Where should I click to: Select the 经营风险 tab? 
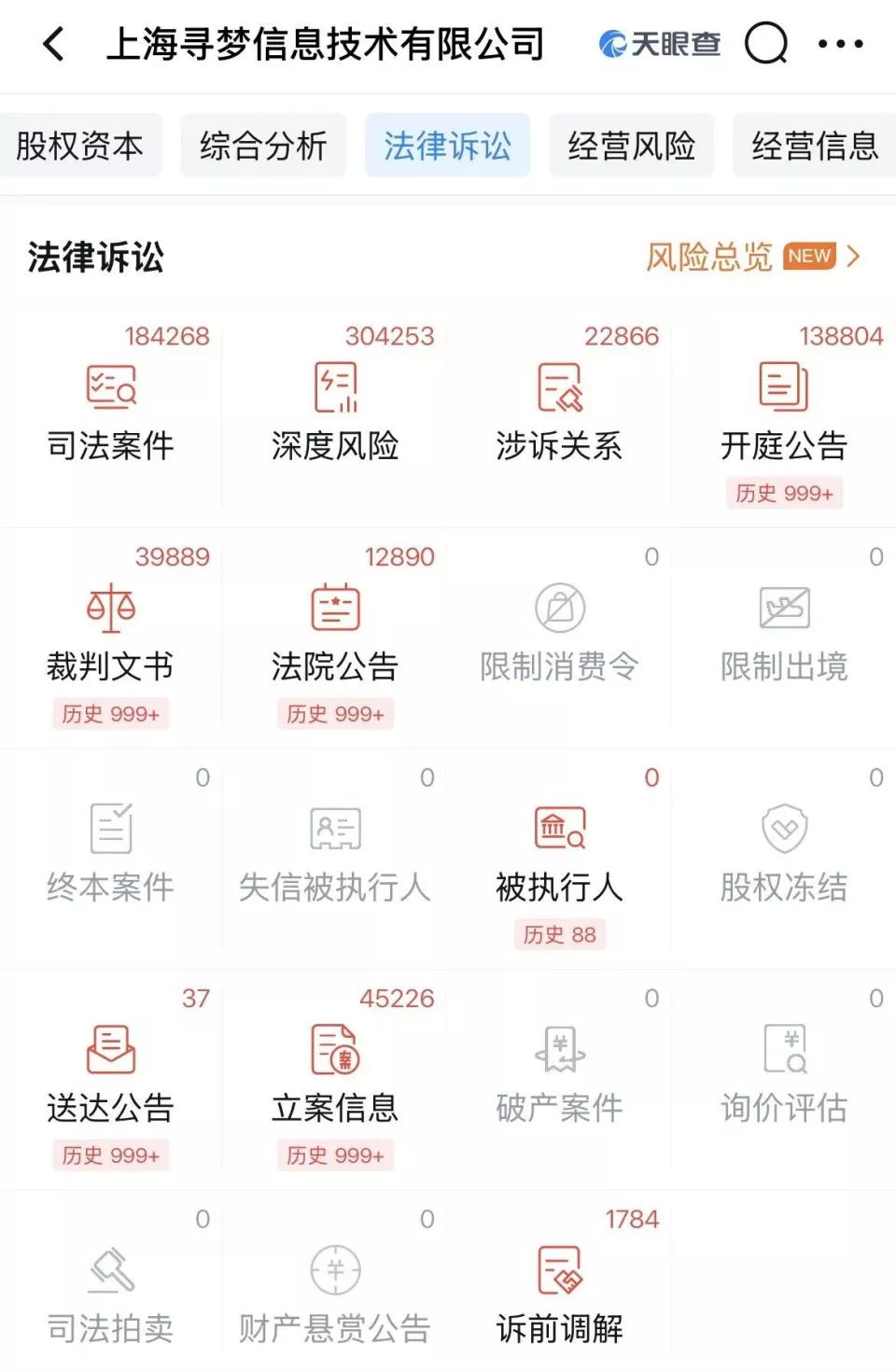[x=631, y=146]
